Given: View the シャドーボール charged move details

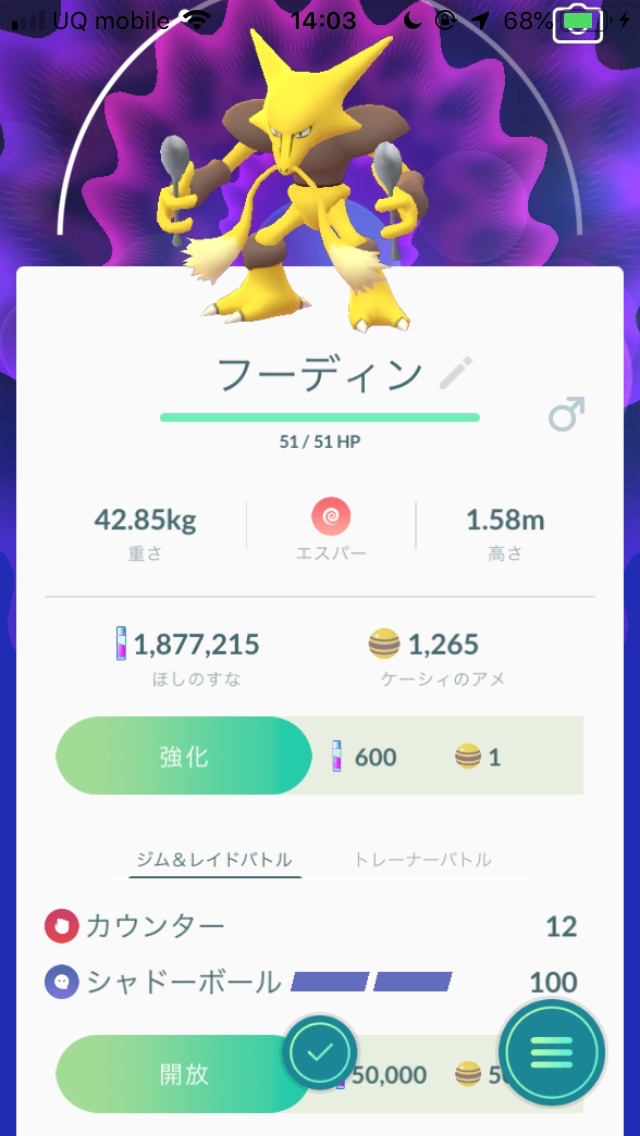Looking at the screenshot, I should click(183, 982).
